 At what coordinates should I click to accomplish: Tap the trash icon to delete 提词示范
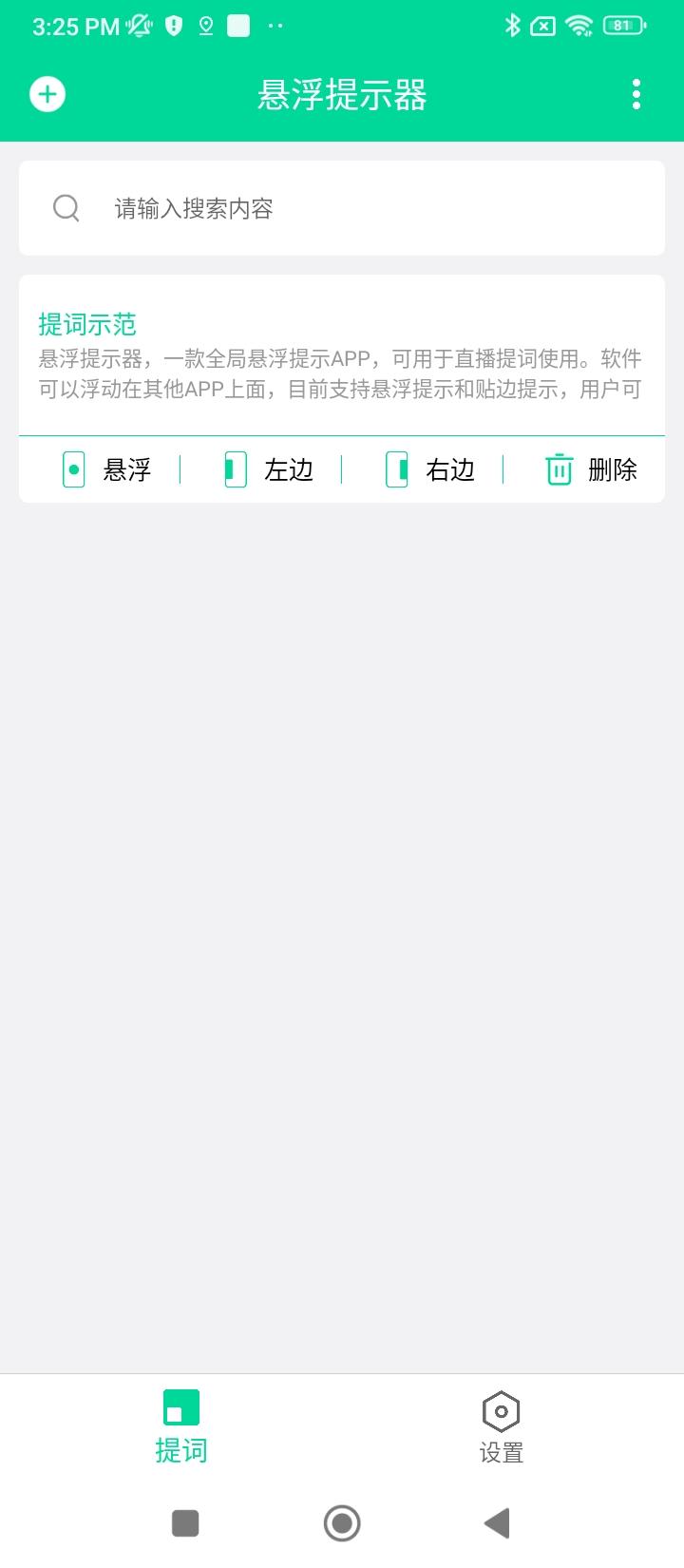tap(559, 468)
